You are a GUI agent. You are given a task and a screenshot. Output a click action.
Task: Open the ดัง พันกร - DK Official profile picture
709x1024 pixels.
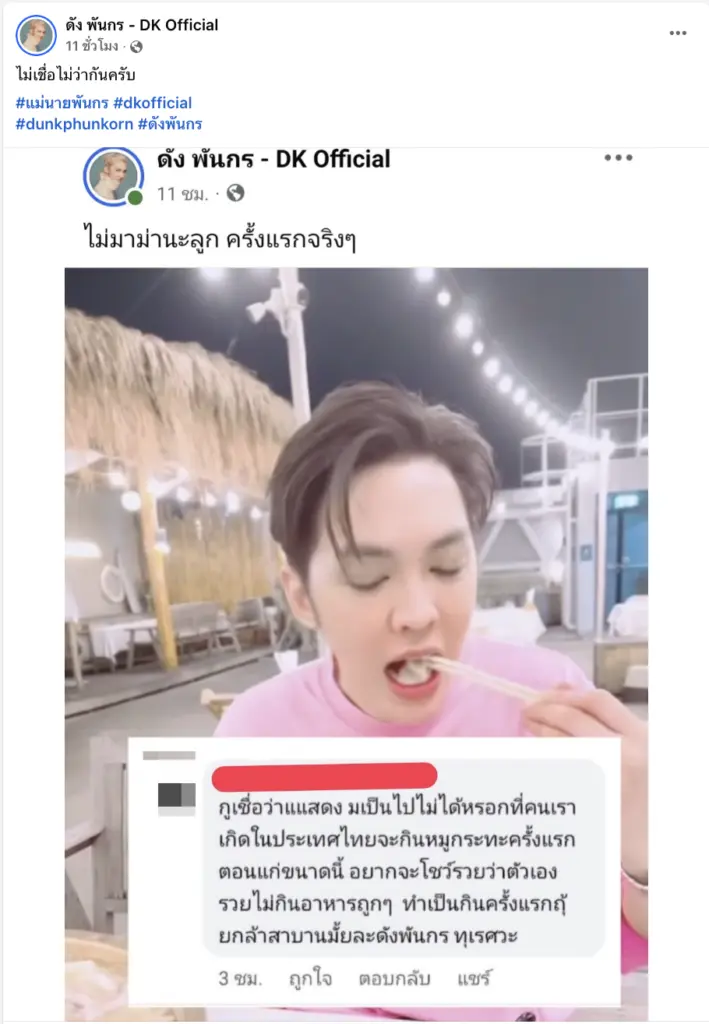click(x=36, y=35)
